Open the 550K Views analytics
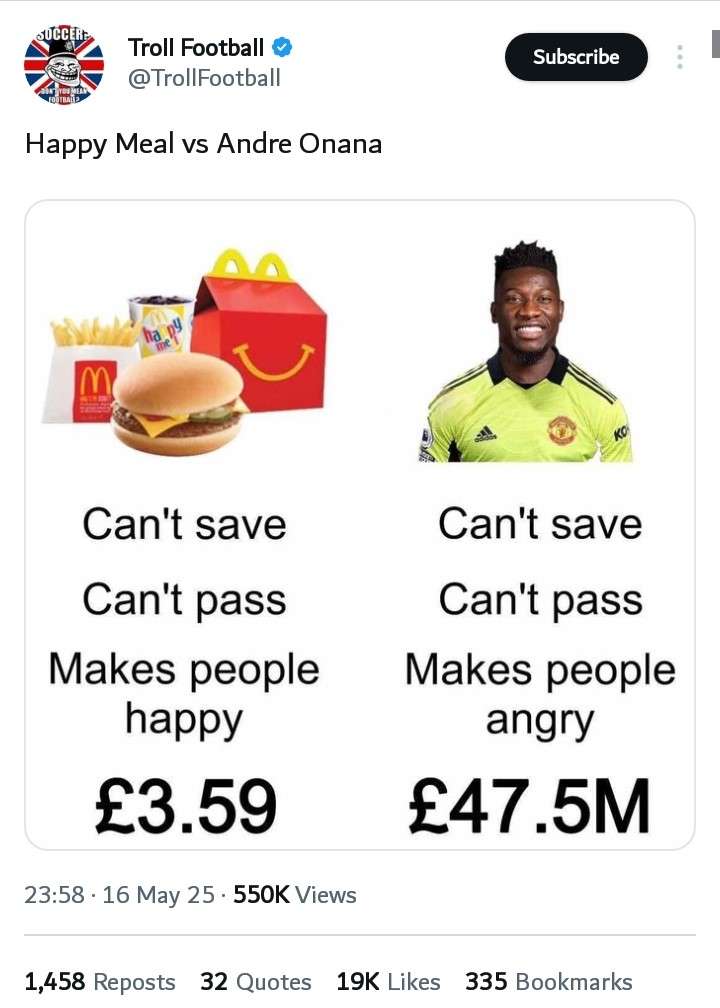 point(294,894)
